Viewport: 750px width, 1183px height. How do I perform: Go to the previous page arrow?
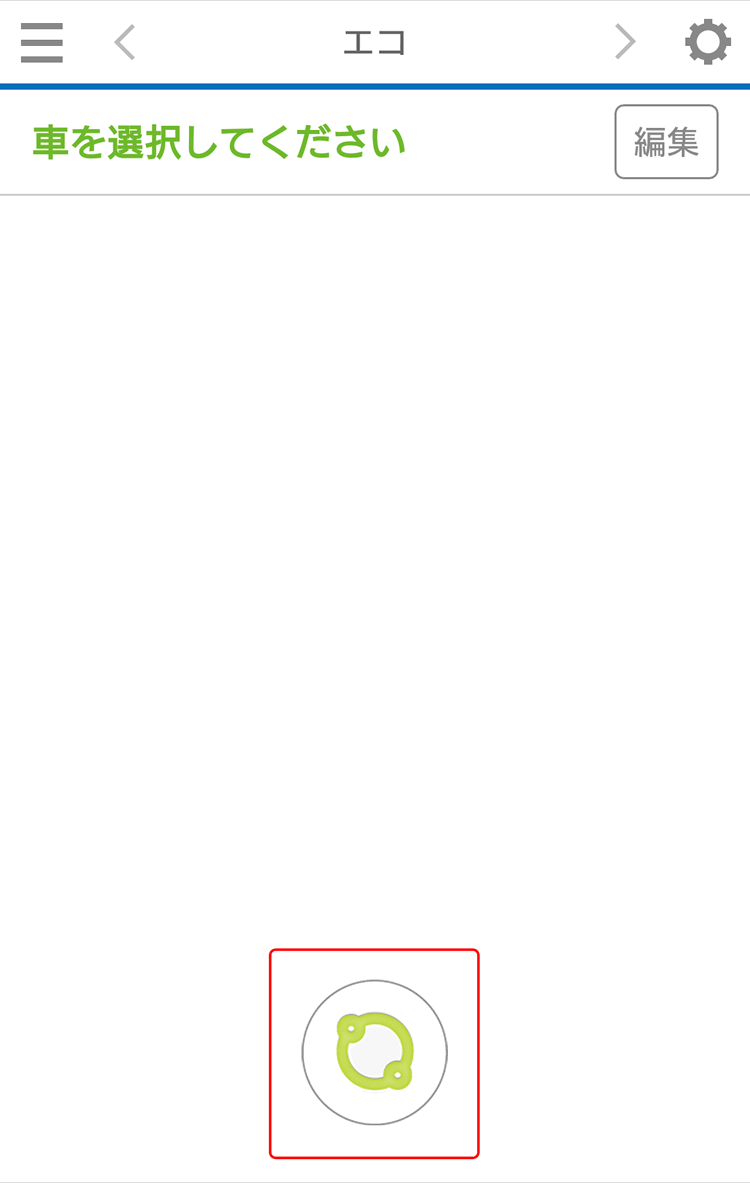(125, 43)
